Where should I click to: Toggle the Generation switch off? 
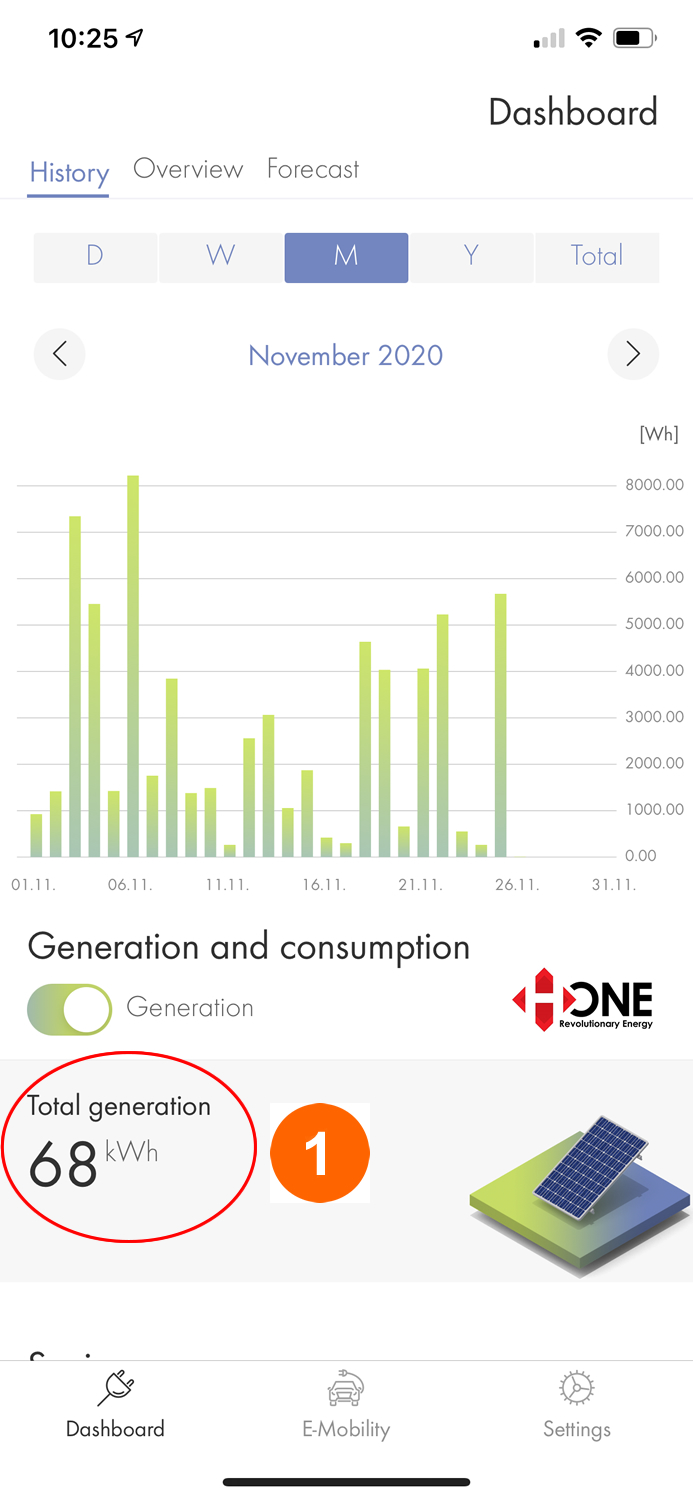tap(70, 1009)
